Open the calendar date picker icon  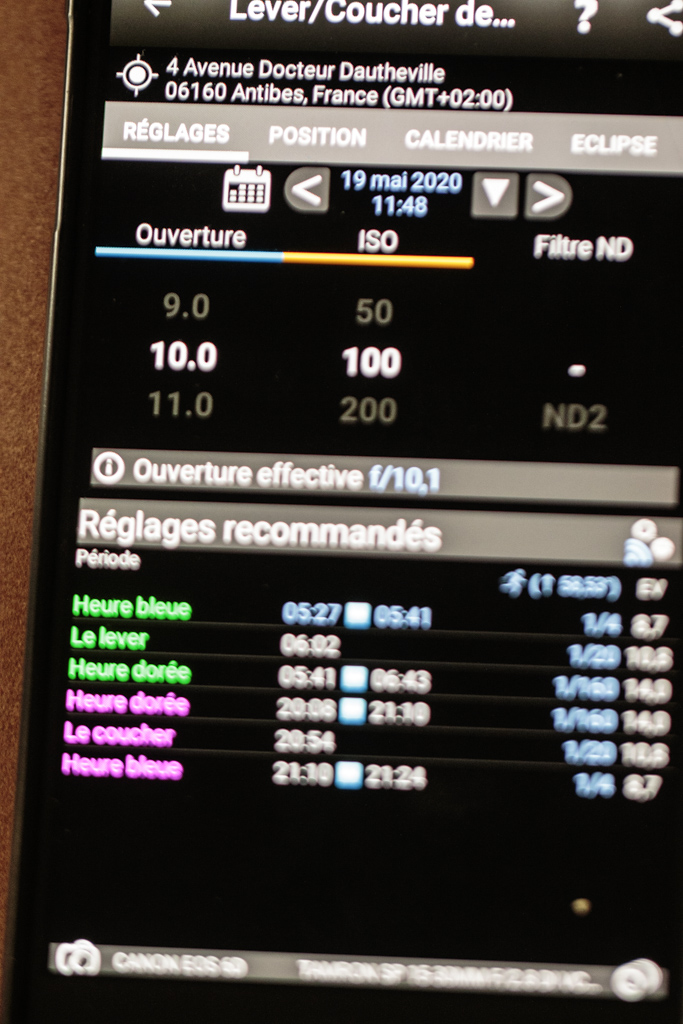click(246, 188)
